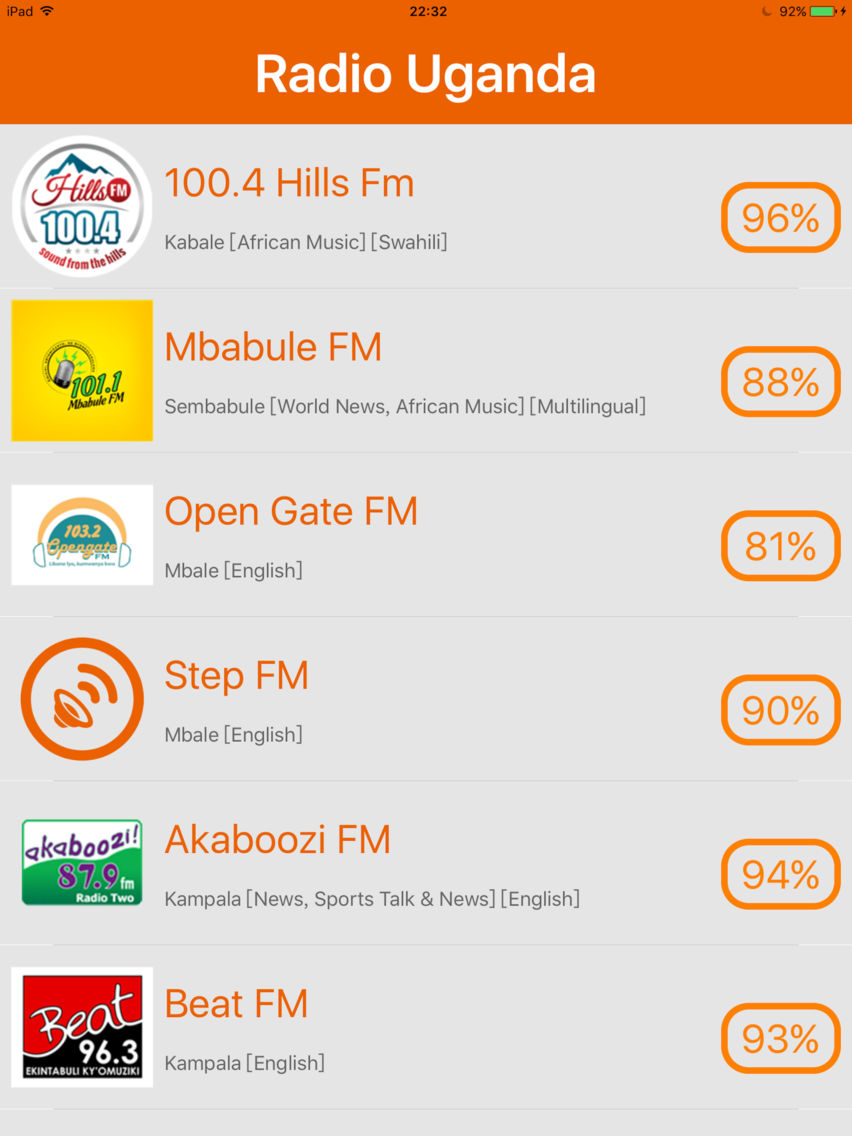Click the Radio Uganda title header
The height and width of the screenshot is (1136, 852).
pyautogui.click(x=426, y=73)
